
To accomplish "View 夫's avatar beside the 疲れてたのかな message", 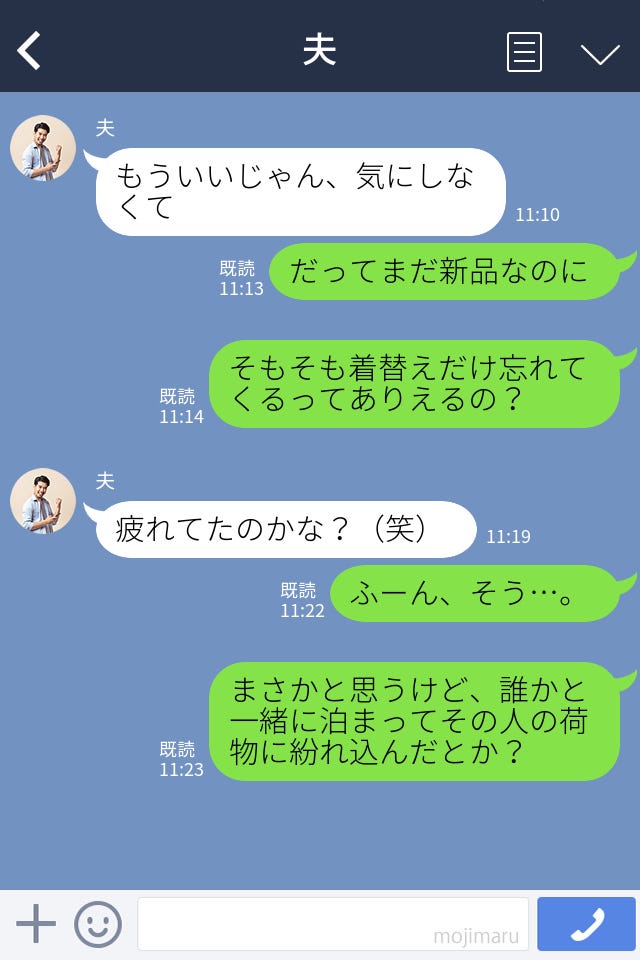I will 43,501.
